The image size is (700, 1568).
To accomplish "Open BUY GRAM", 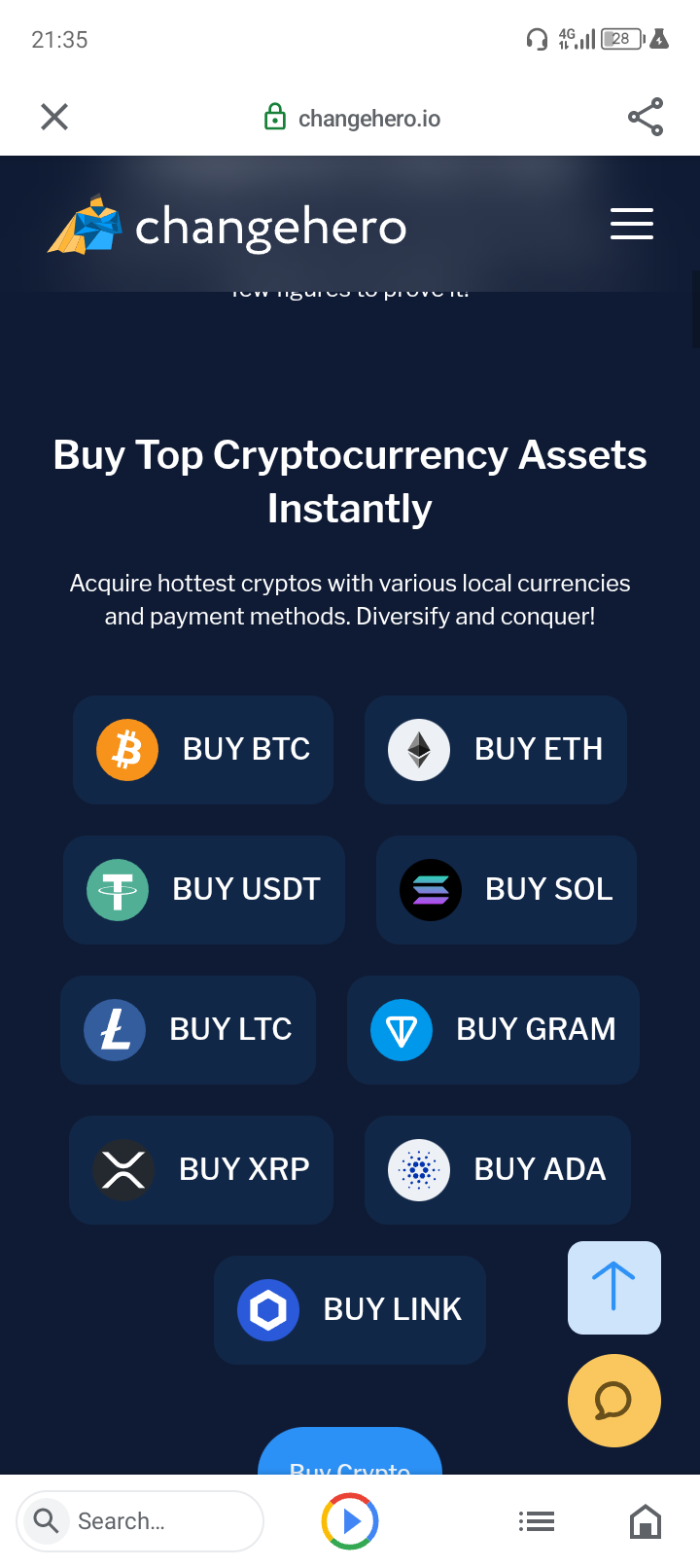I will point(493,1030).
